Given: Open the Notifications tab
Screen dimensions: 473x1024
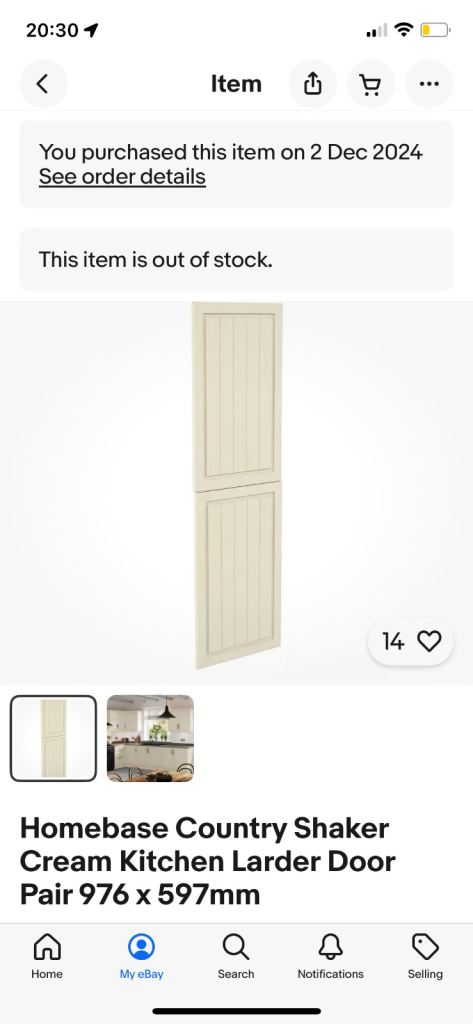Looking at the screenshot, I should click(x=331, y=957).
